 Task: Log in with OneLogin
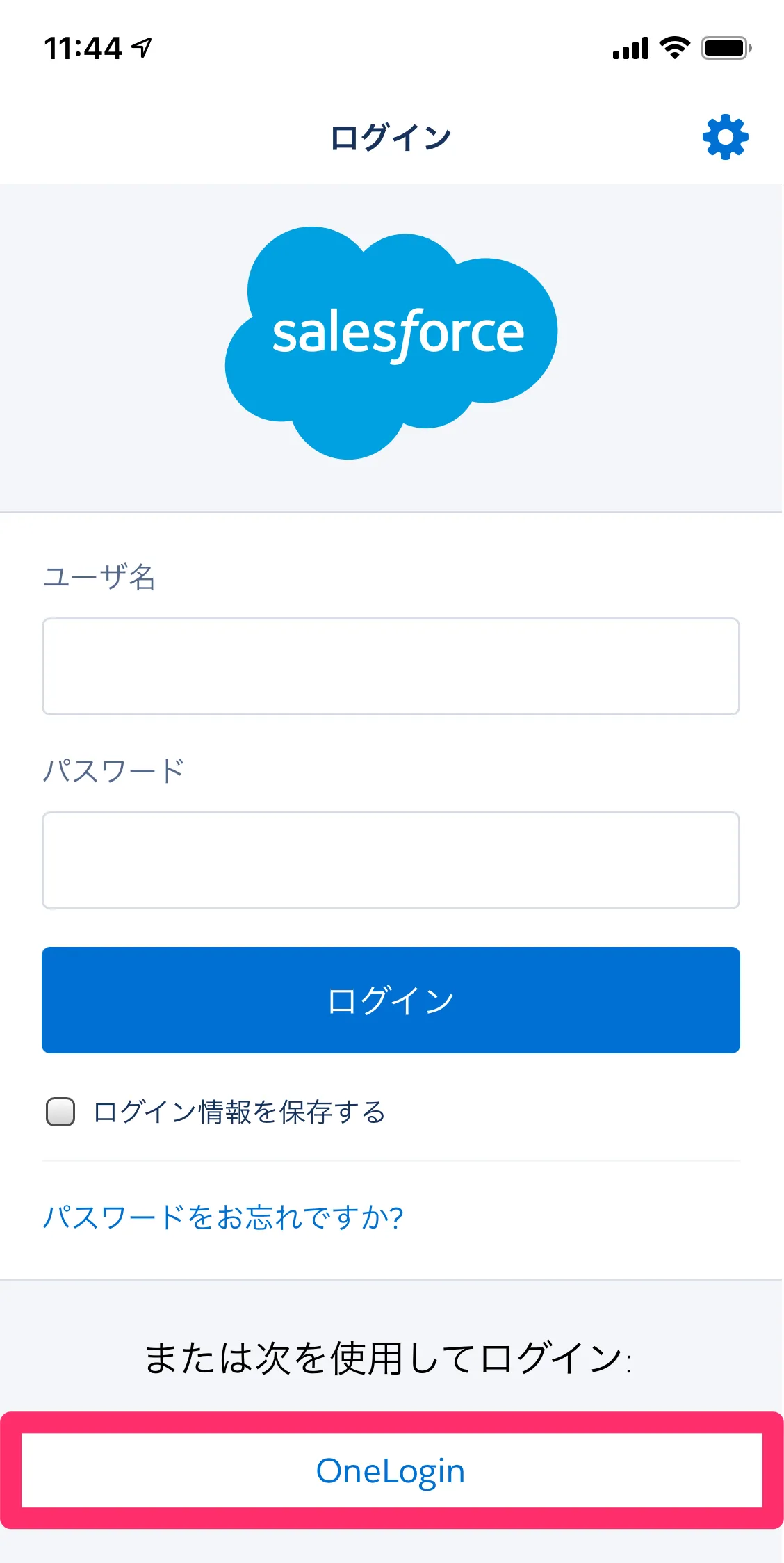391,1471
